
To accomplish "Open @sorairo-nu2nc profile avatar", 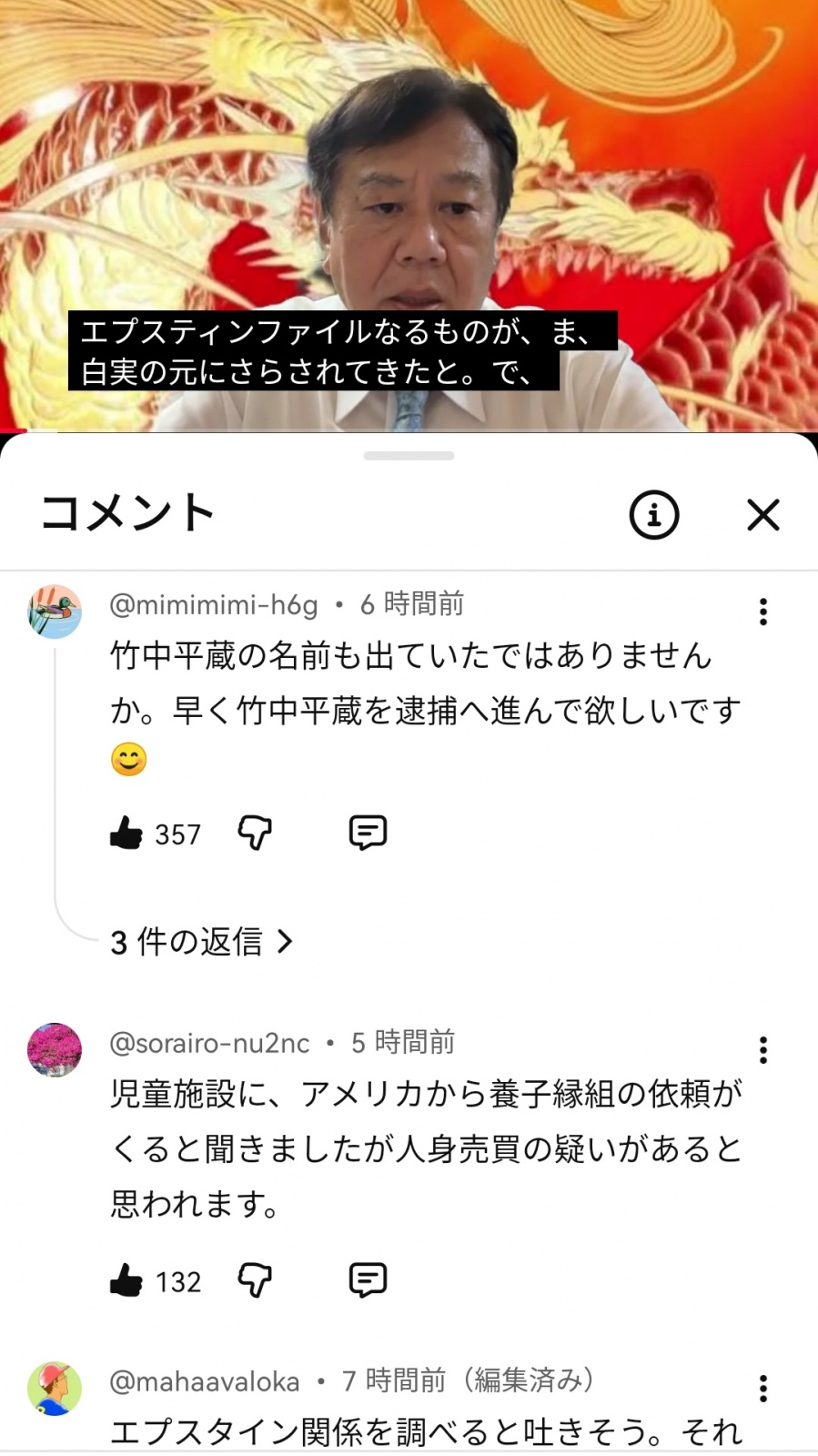I will 55,1049.
